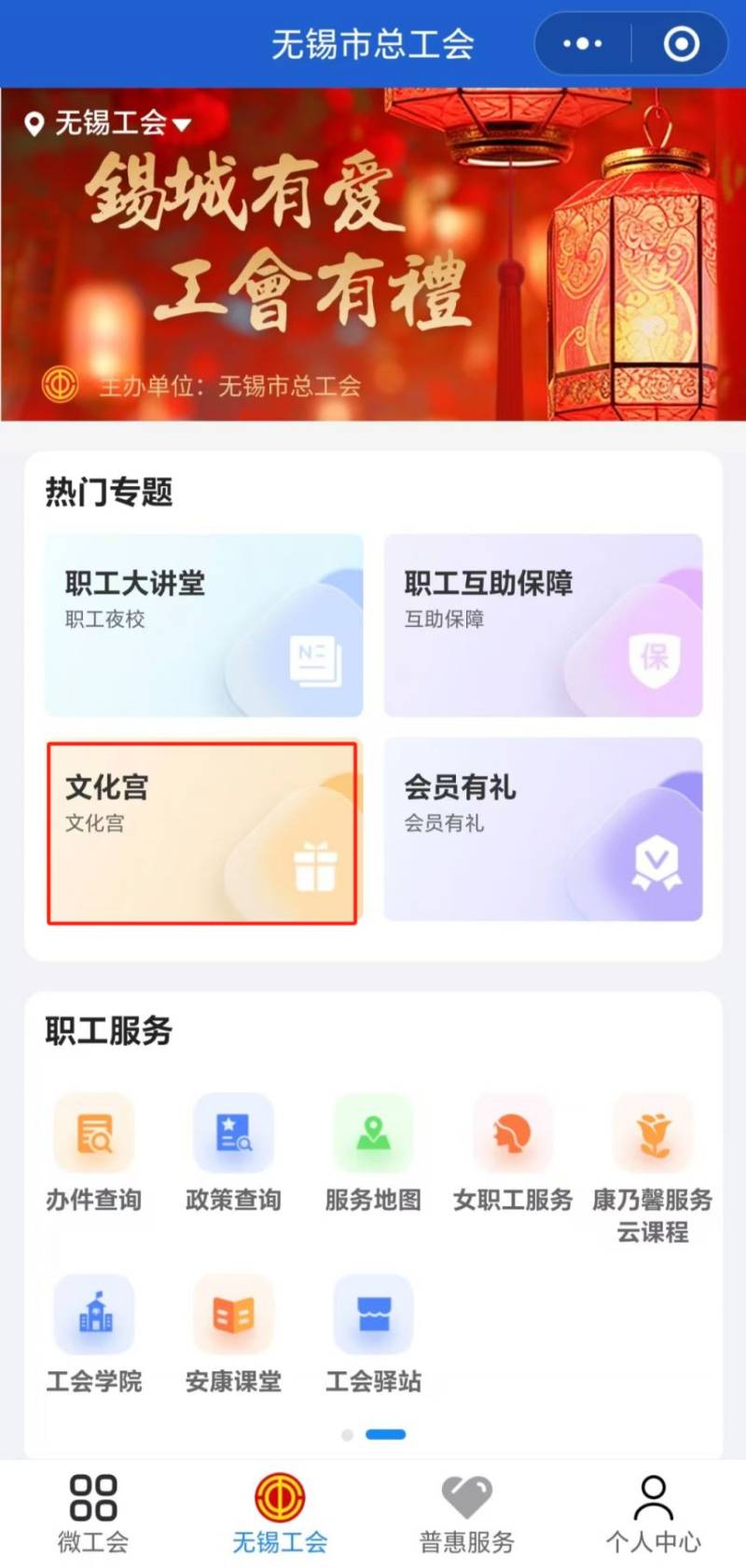Switch to the 微工会 tab
Image resolution: width=746 pixels, height=1568 pixels.
tap(93, 1513)
